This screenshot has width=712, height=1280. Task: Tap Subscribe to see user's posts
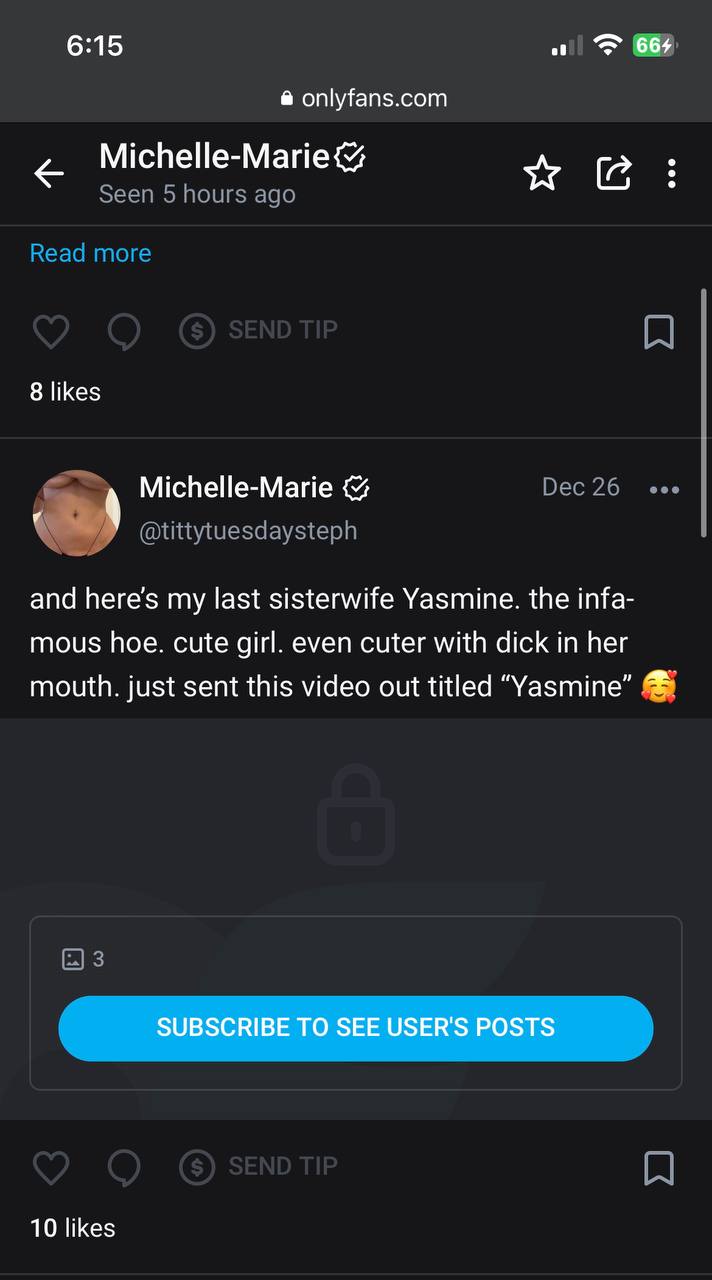tap(356, 1028)
